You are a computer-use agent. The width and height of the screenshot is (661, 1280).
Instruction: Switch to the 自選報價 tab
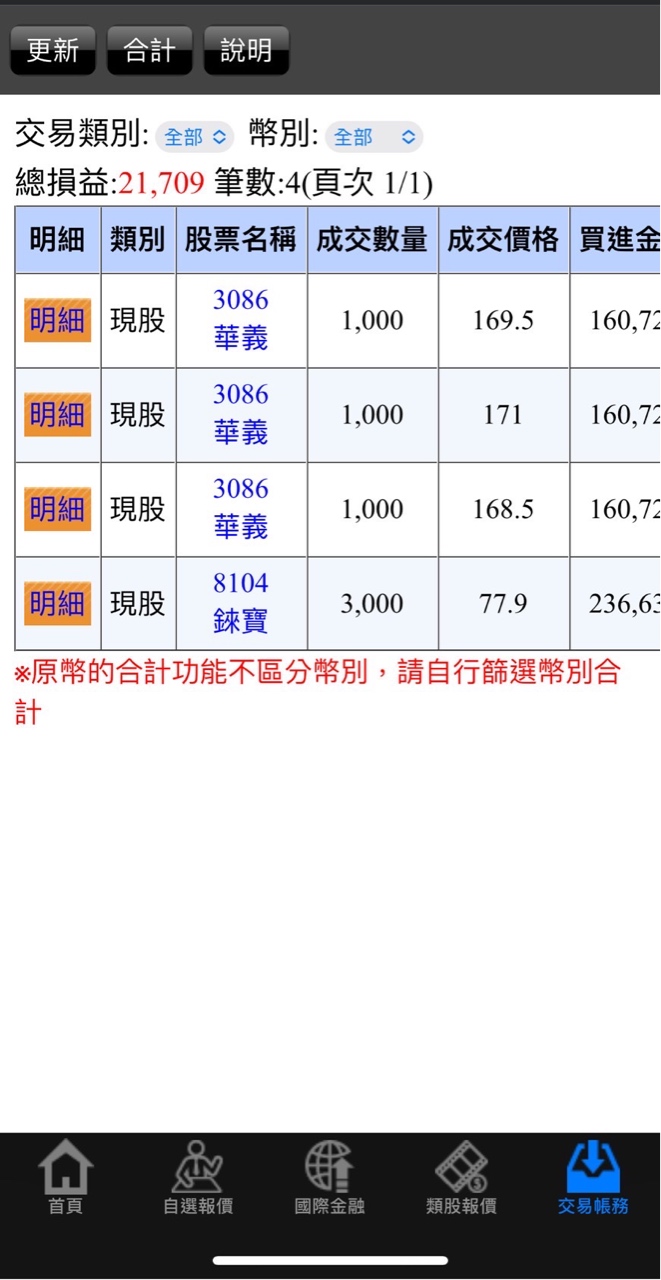[198, 1177]
